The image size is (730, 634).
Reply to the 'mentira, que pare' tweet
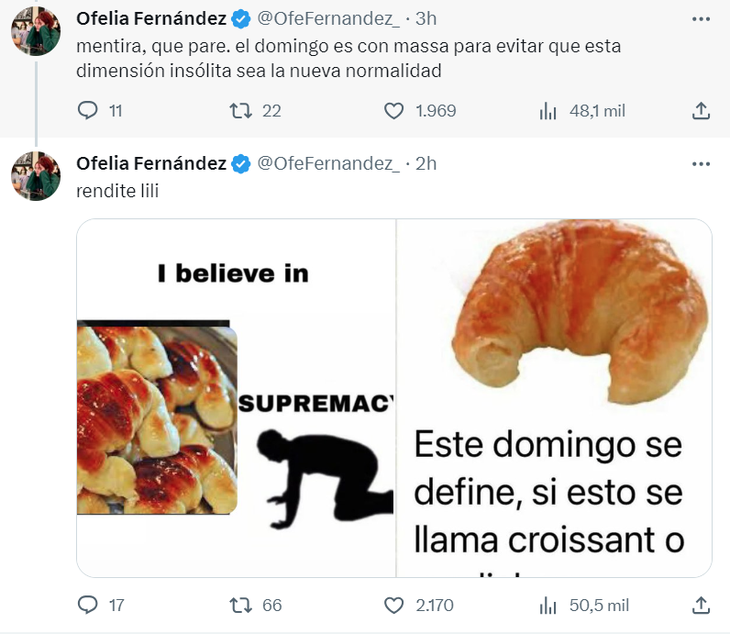88,111
